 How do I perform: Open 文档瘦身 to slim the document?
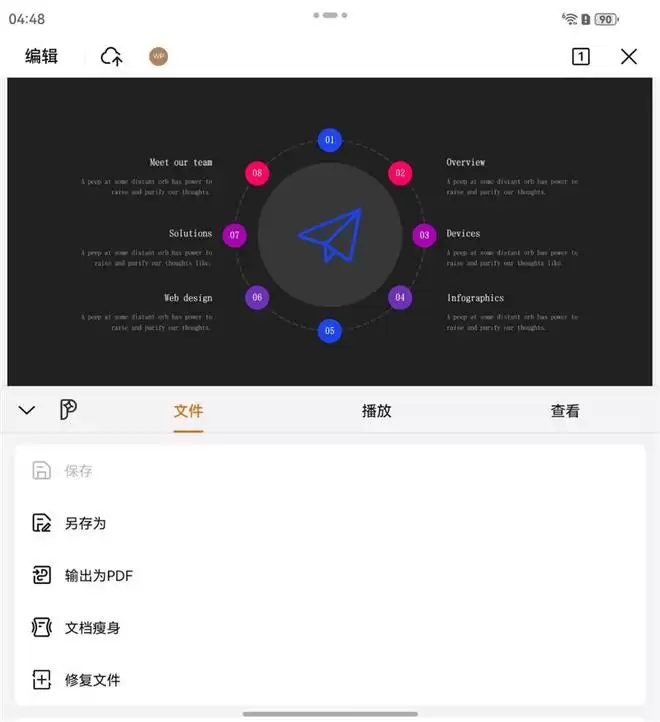pyautogui.click(x=92, y=627)
